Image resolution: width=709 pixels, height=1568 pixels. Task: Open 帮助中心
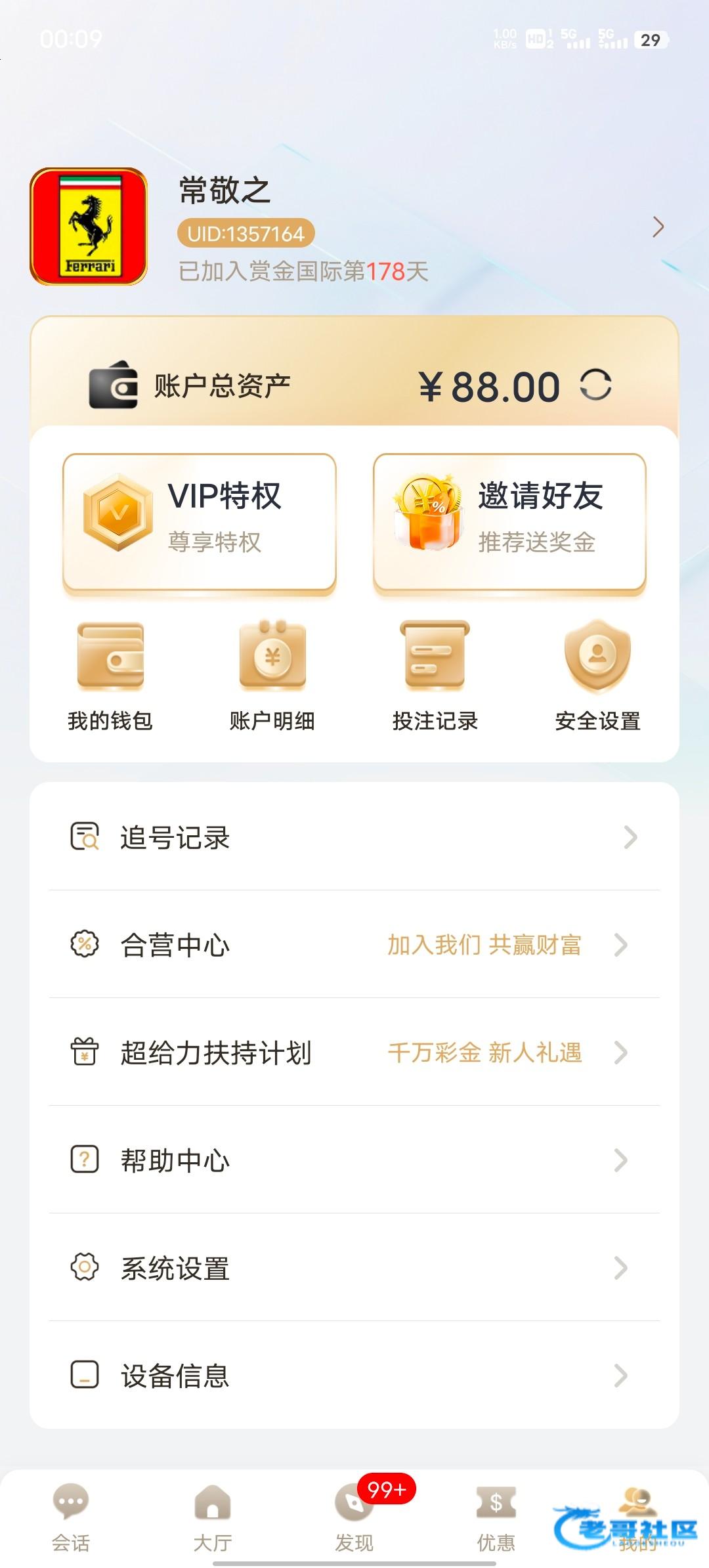click(x=354, y=1160)
